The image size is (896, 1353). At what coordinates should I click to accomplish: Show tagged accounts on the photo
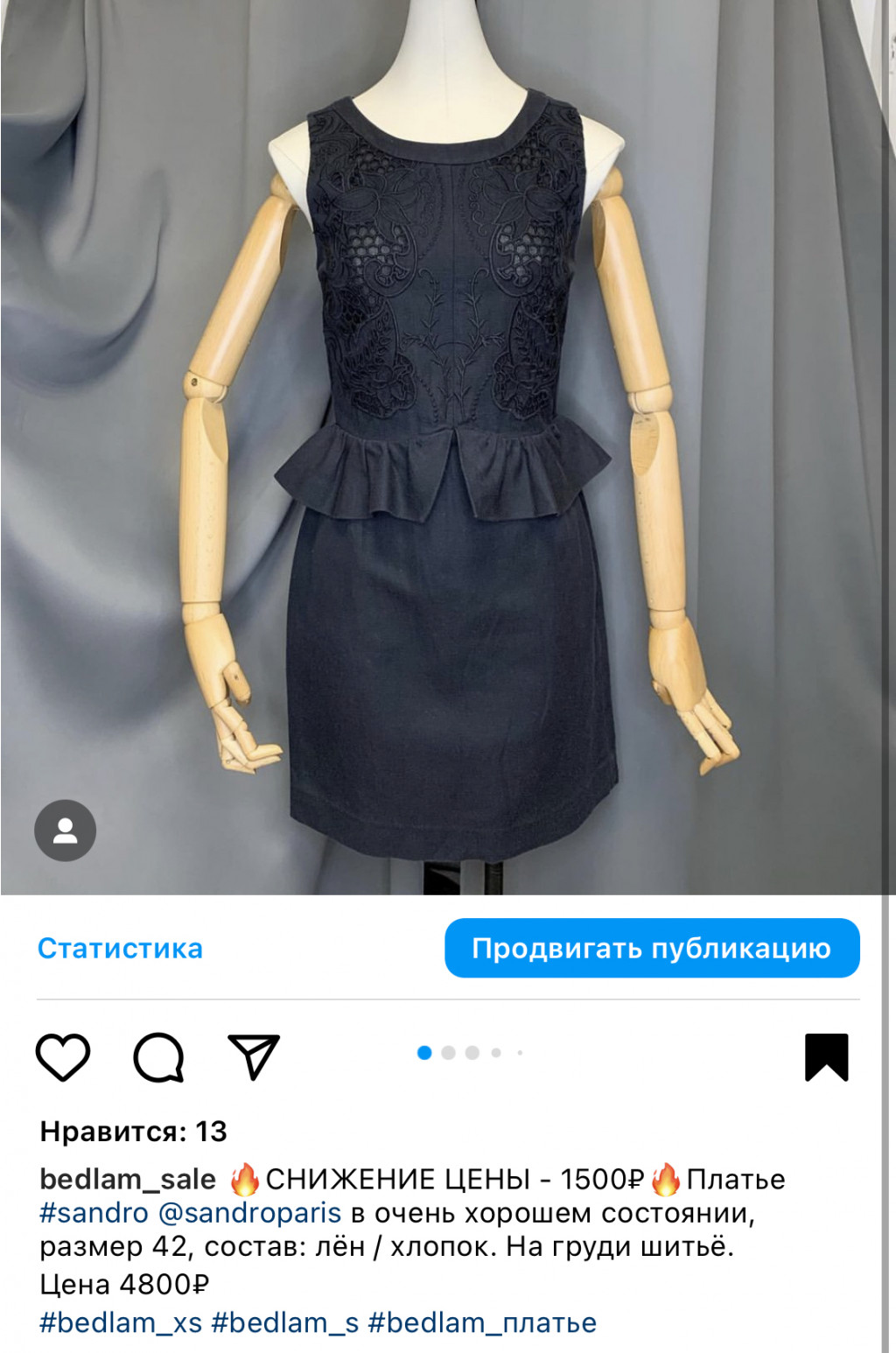(65, 831)
